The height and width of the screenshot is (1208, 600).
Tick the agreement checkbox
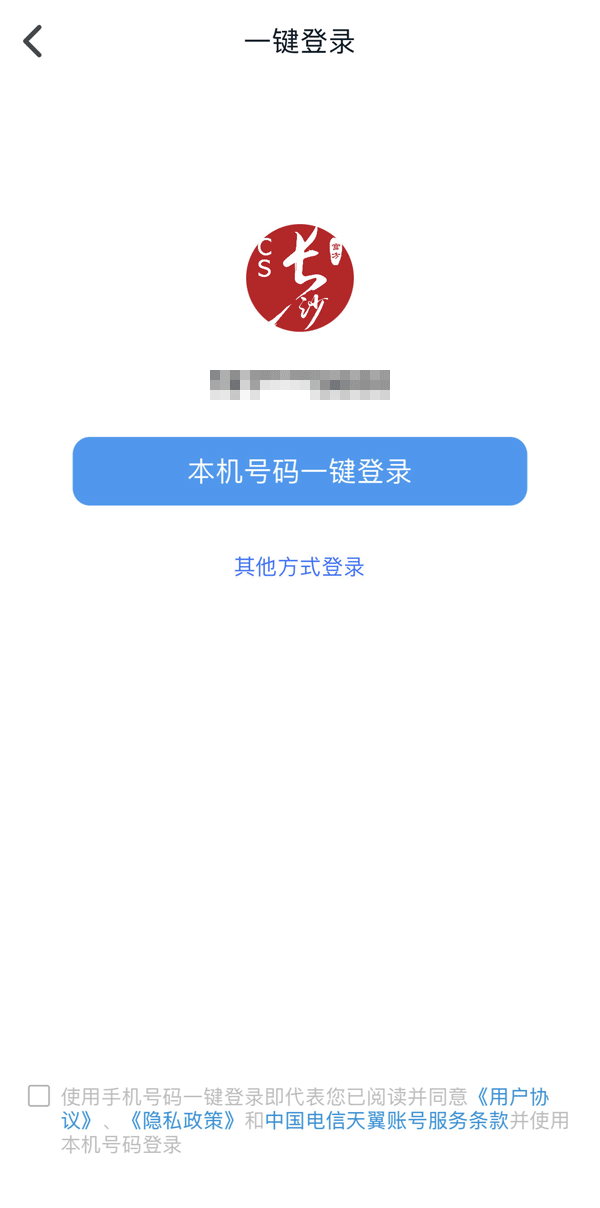point(39,1096)
